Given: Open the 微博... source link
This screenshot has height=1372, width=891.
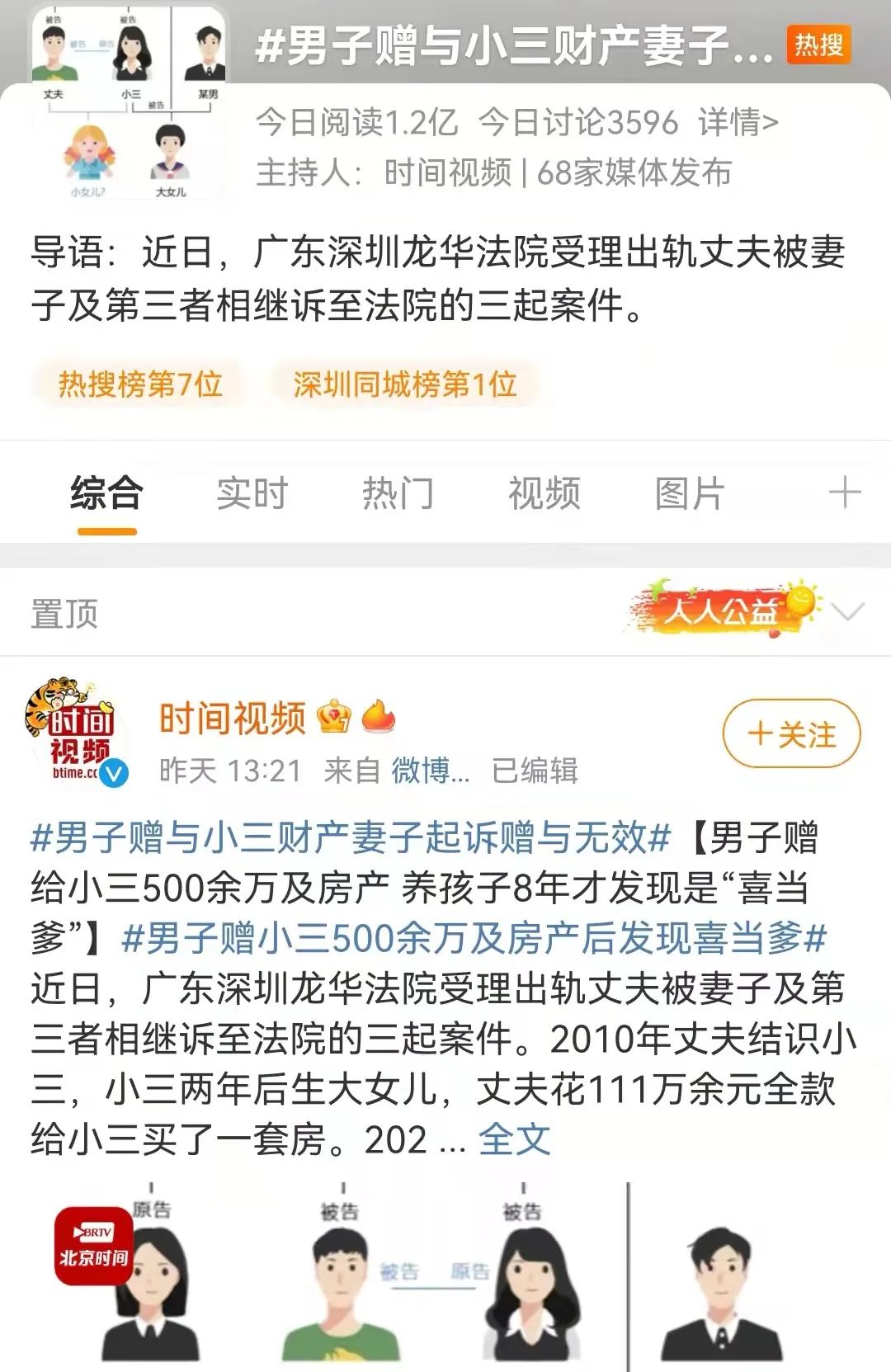Looking at the screenshot, I should click(x=430, y=771).
